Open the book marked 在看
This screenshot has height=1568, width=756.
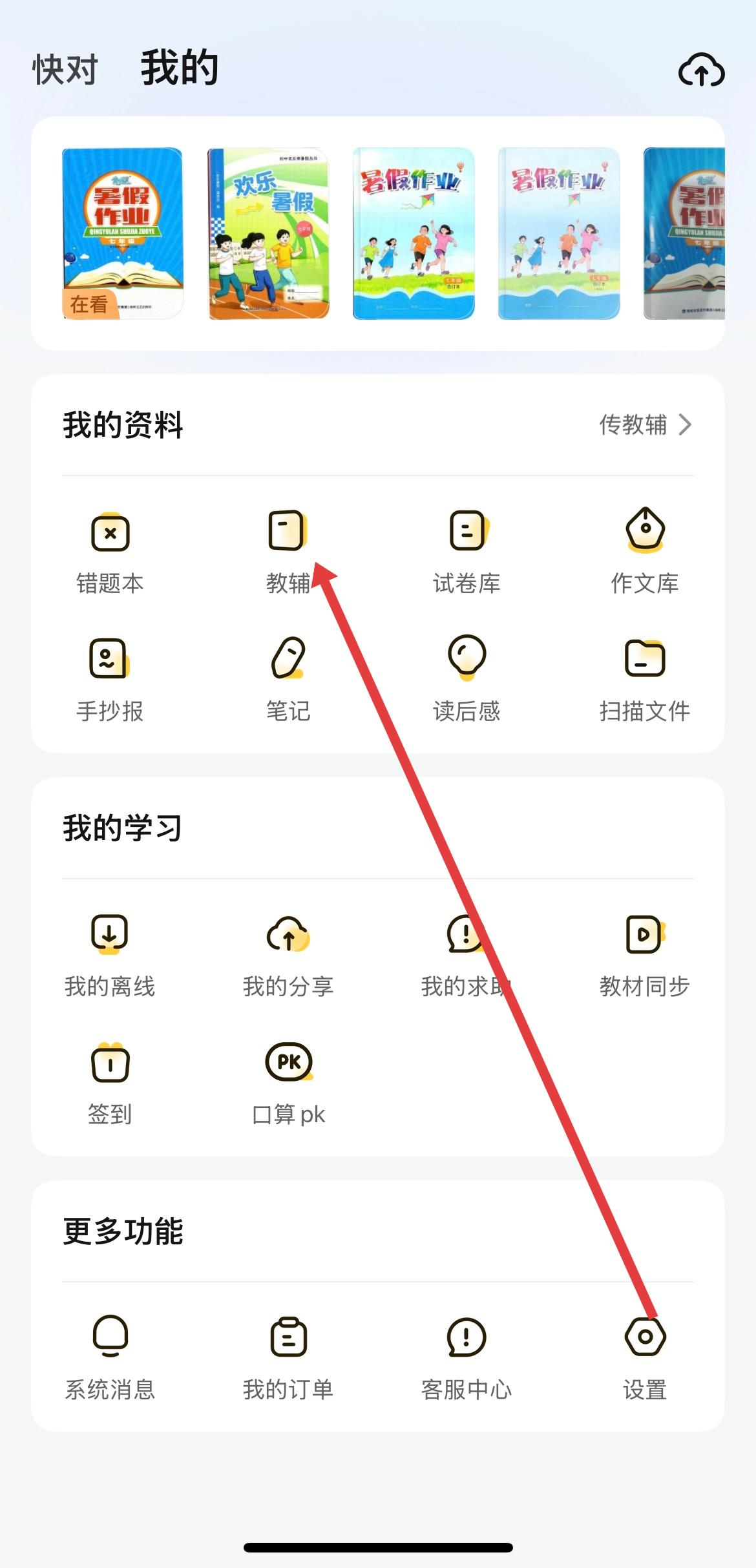pyautogui.click(x=123, y=233)
